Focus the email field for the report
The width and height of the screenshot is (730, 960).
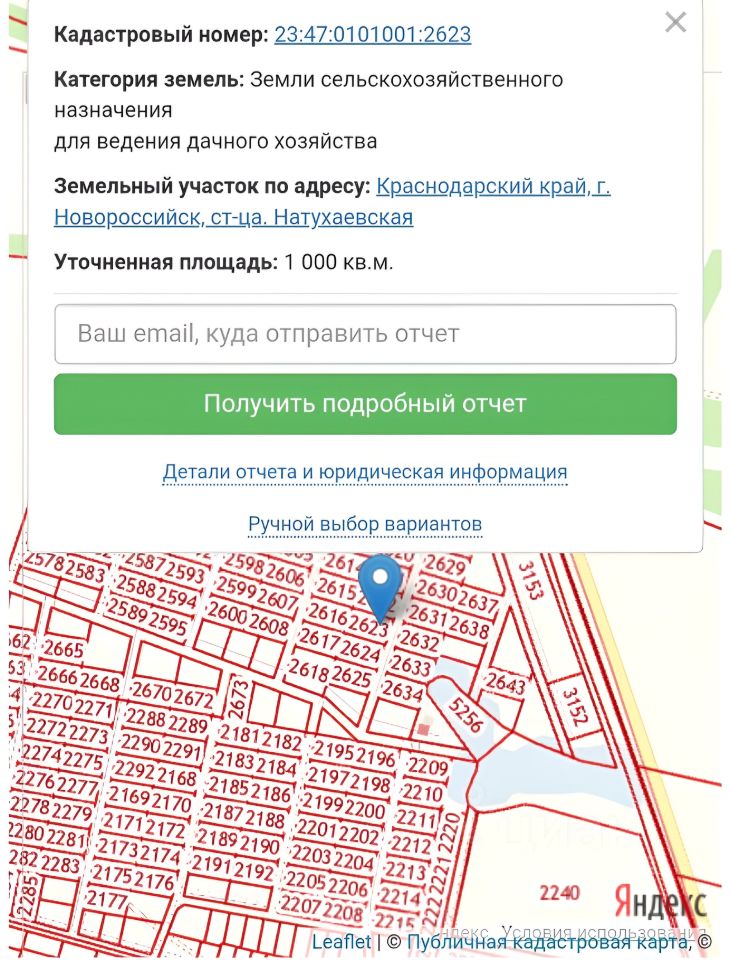click(x=365, y=334)
